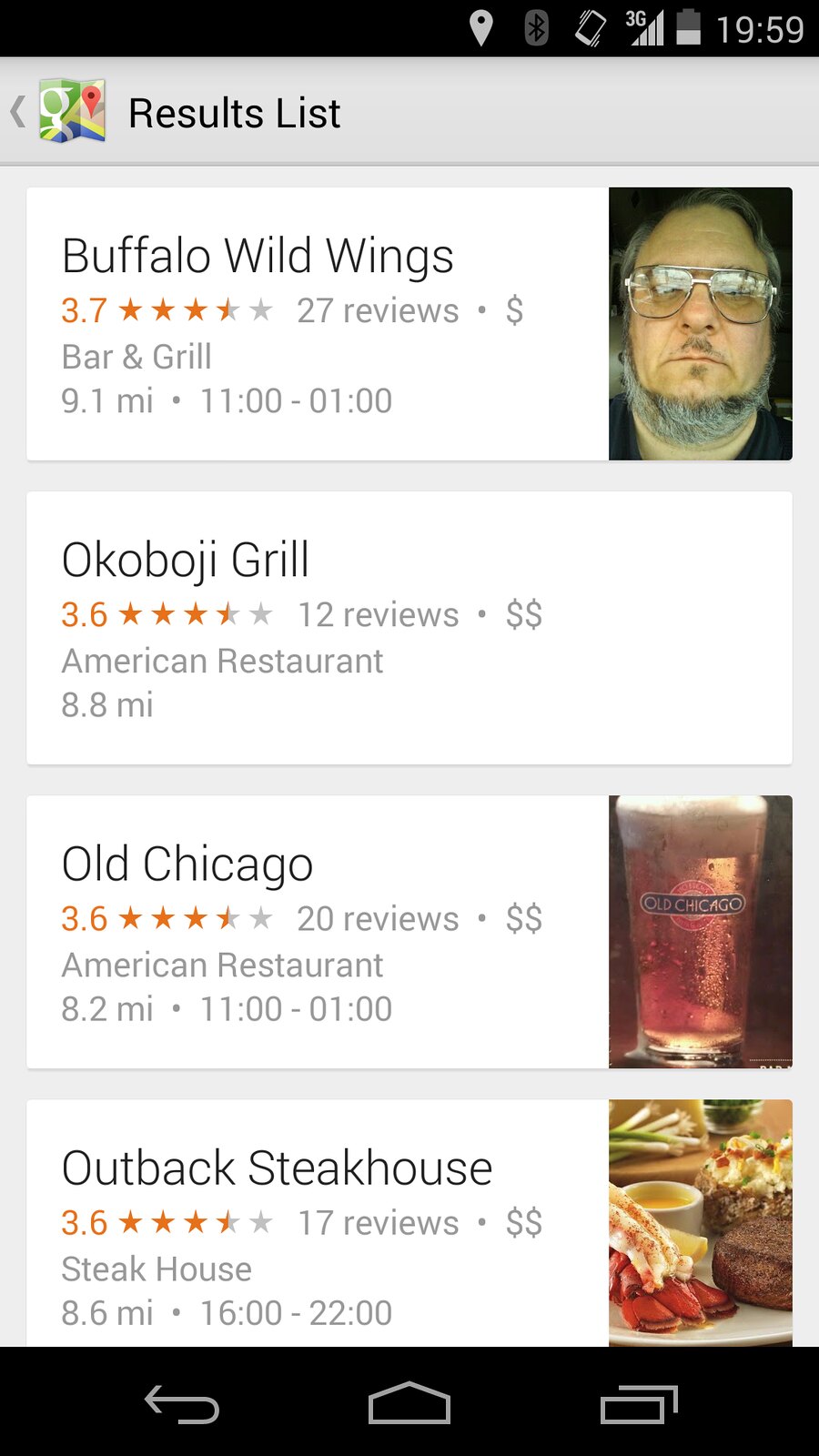Show recent apps

click(x=639, y=1404)
